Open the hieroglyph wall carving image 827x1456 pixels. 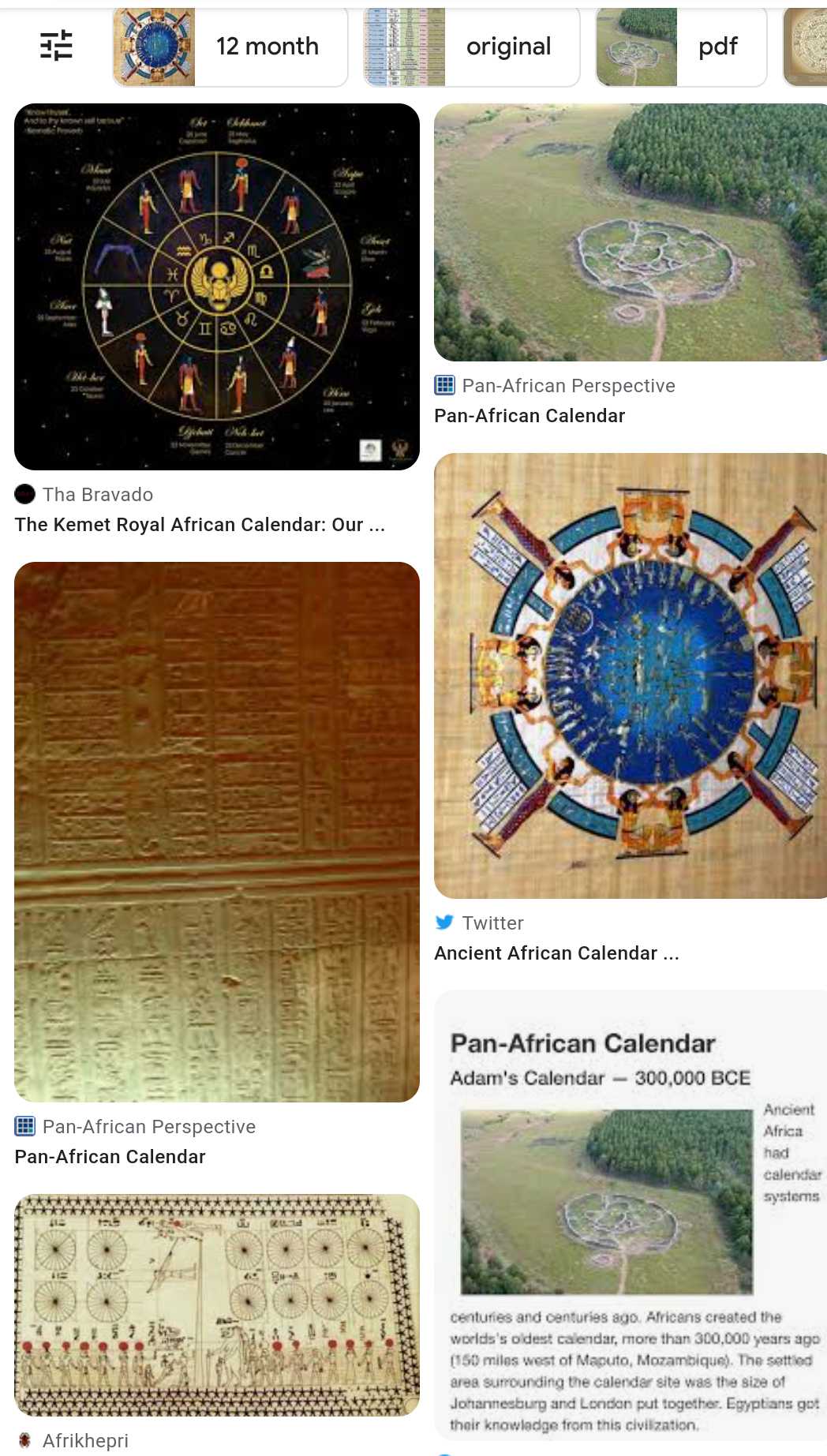click(x=217, y=832)
